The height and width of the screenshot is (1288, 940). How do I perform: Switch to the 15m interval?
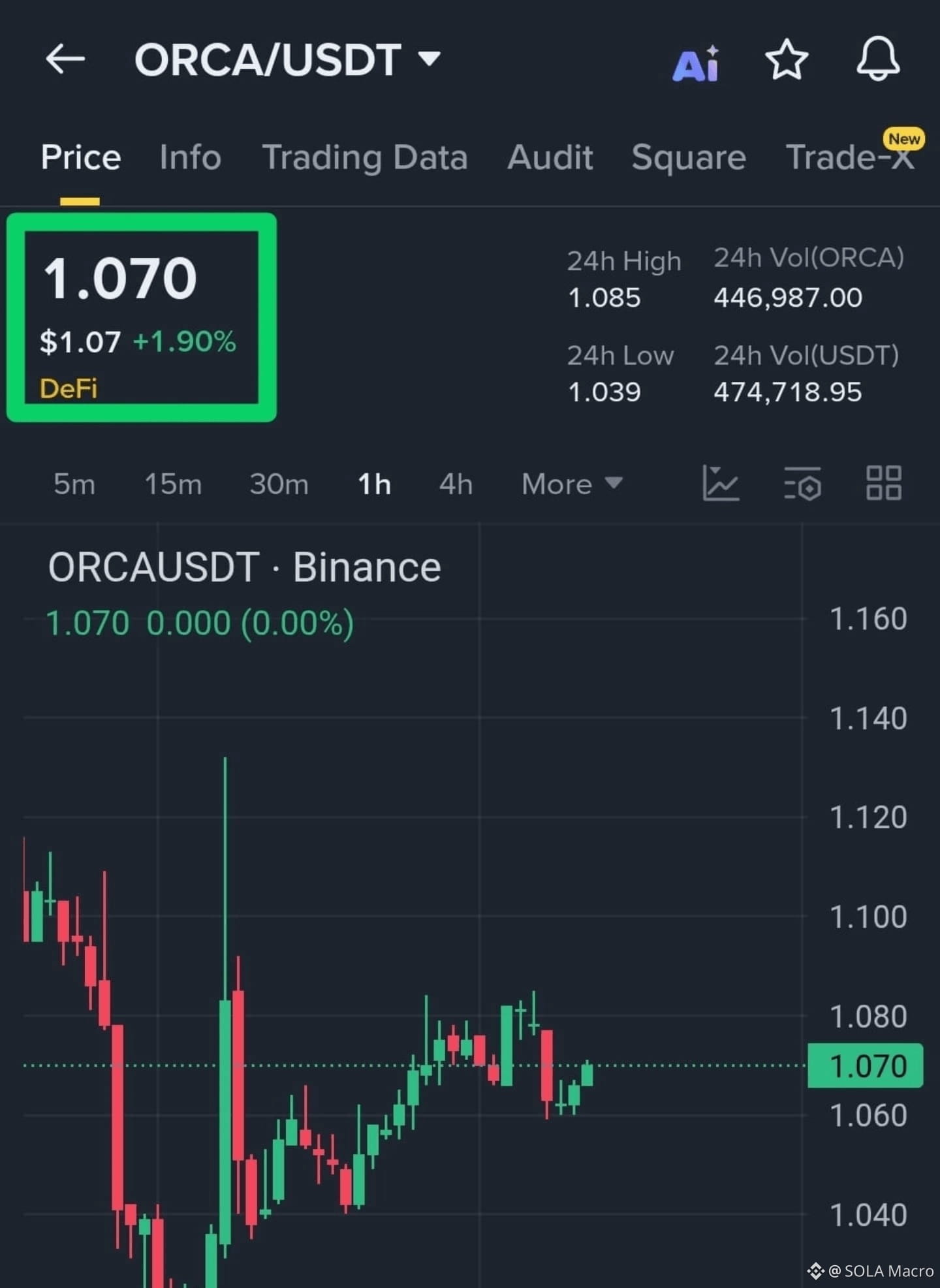pyautogui.click(x=172, y=484)
